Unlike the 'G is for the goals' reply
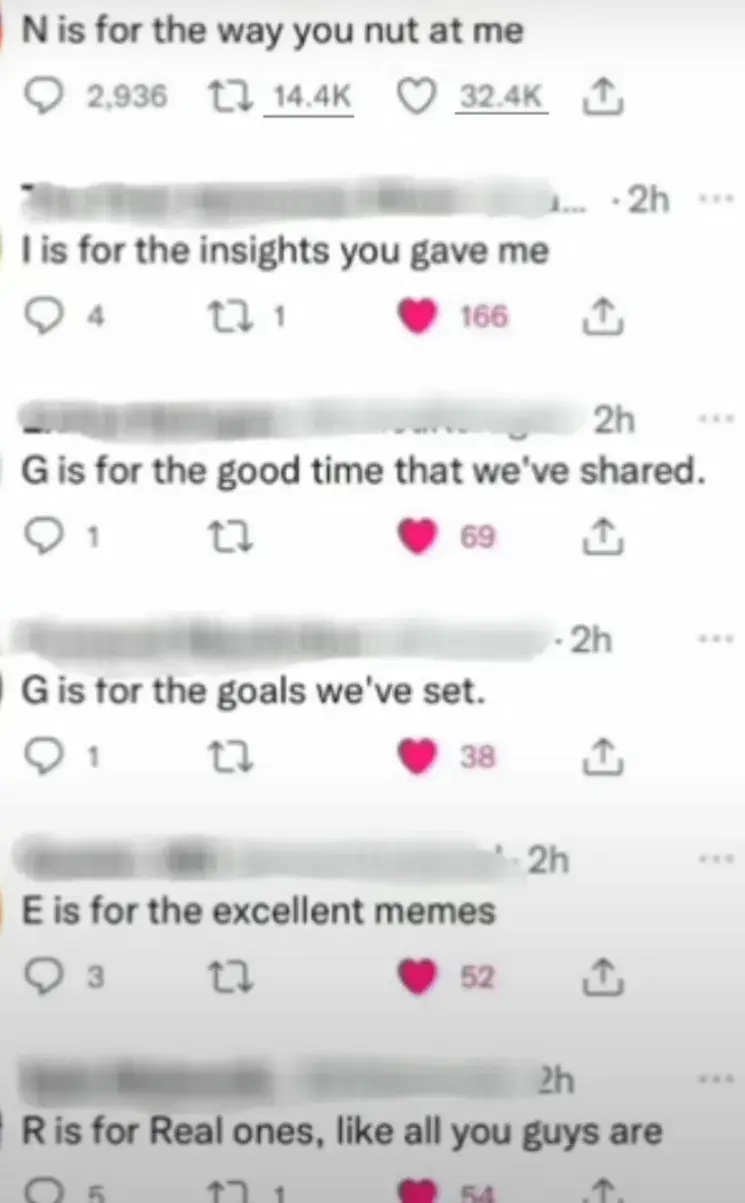The height and width of the screenshot is (1203, 745). coord(417,758)
